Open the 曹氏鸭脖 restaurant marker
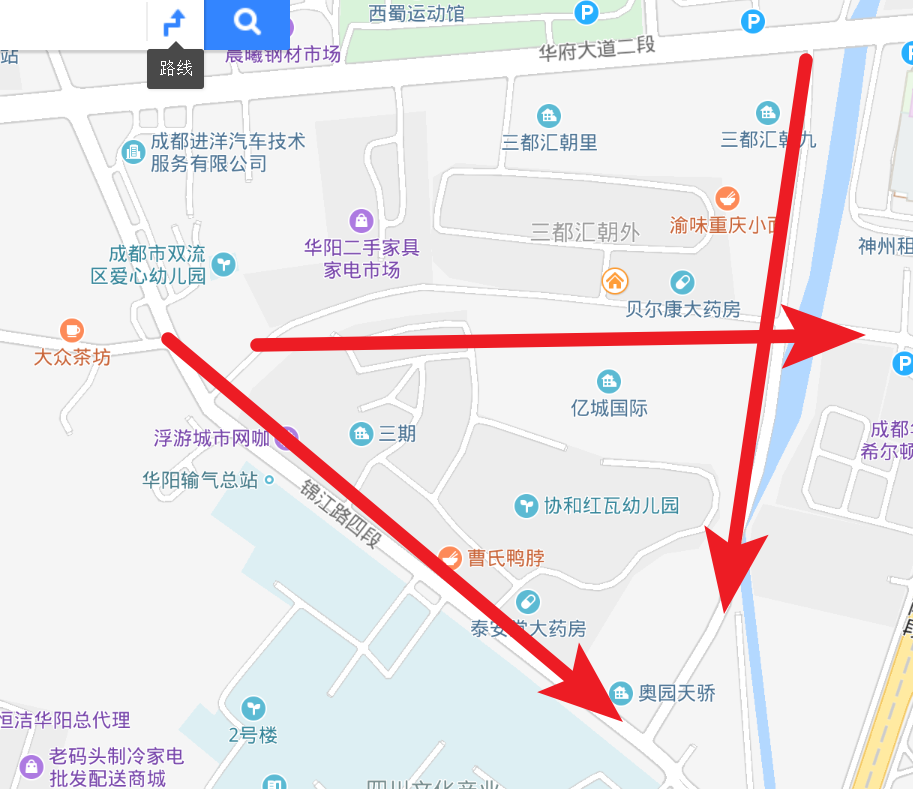This screenshot has width=913, height=789. point(451,558)
